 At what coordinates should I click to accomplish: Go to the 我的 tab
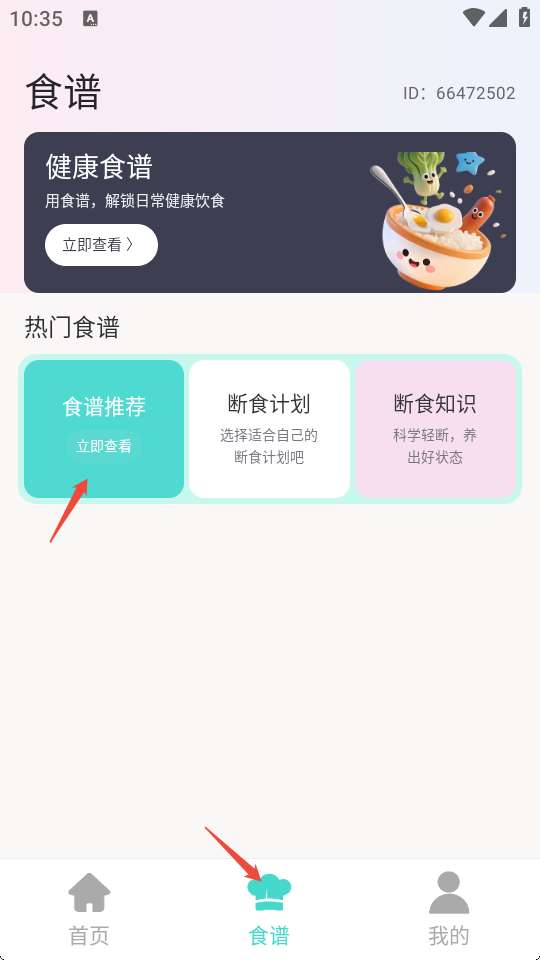[449, 909]
